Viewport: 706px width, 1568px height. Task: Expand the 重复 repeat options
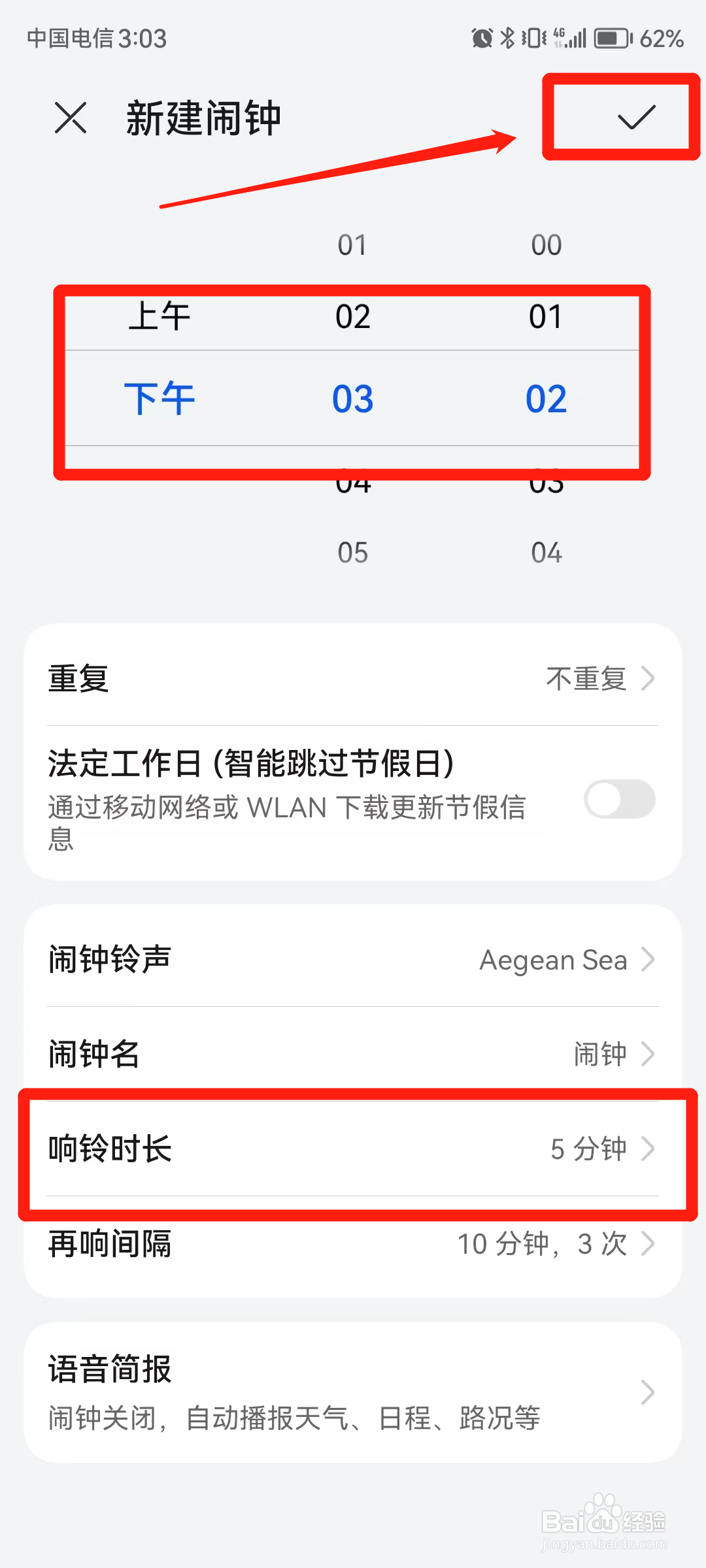(x=353, y=679)
